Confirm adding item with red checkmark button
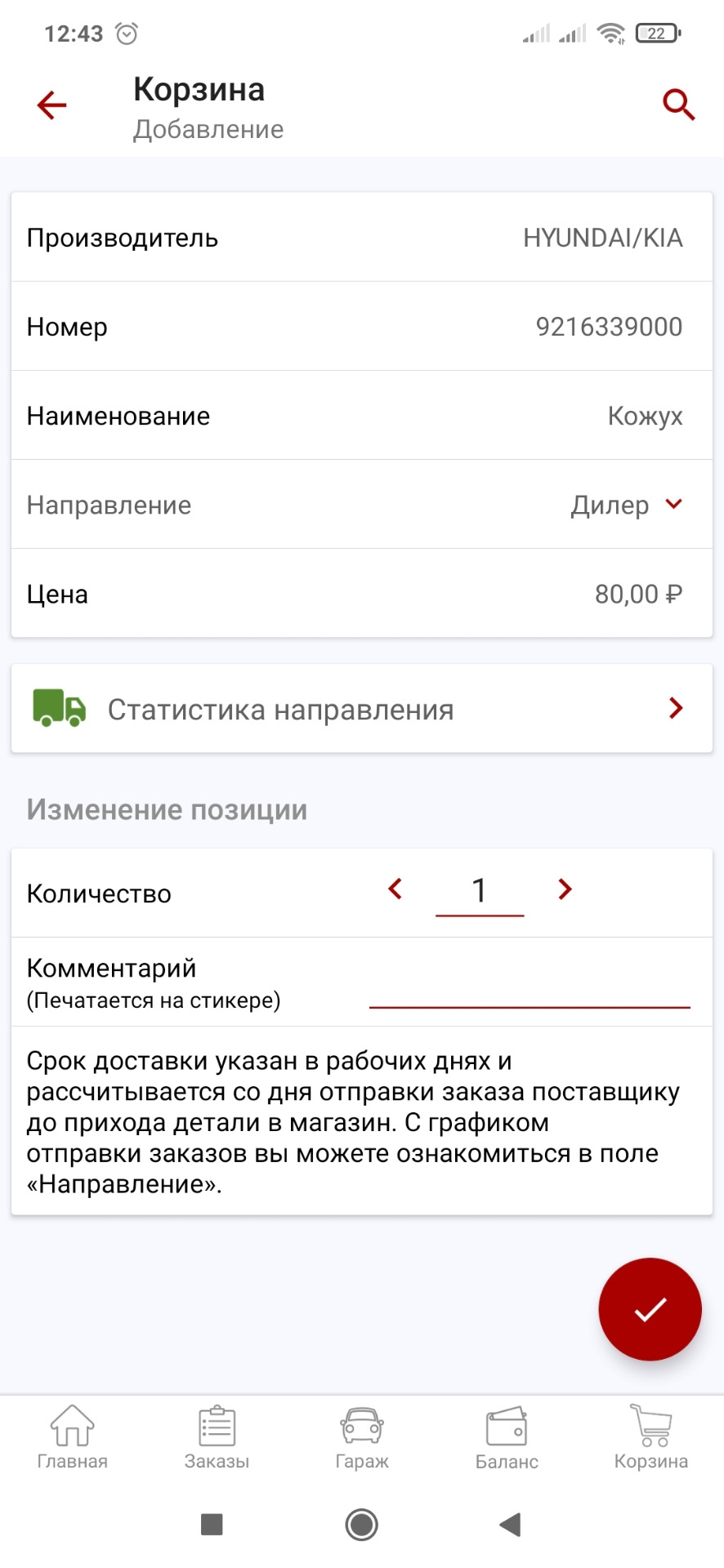The height and width of the screenshot is (1568, 724). pos(650,1308)
